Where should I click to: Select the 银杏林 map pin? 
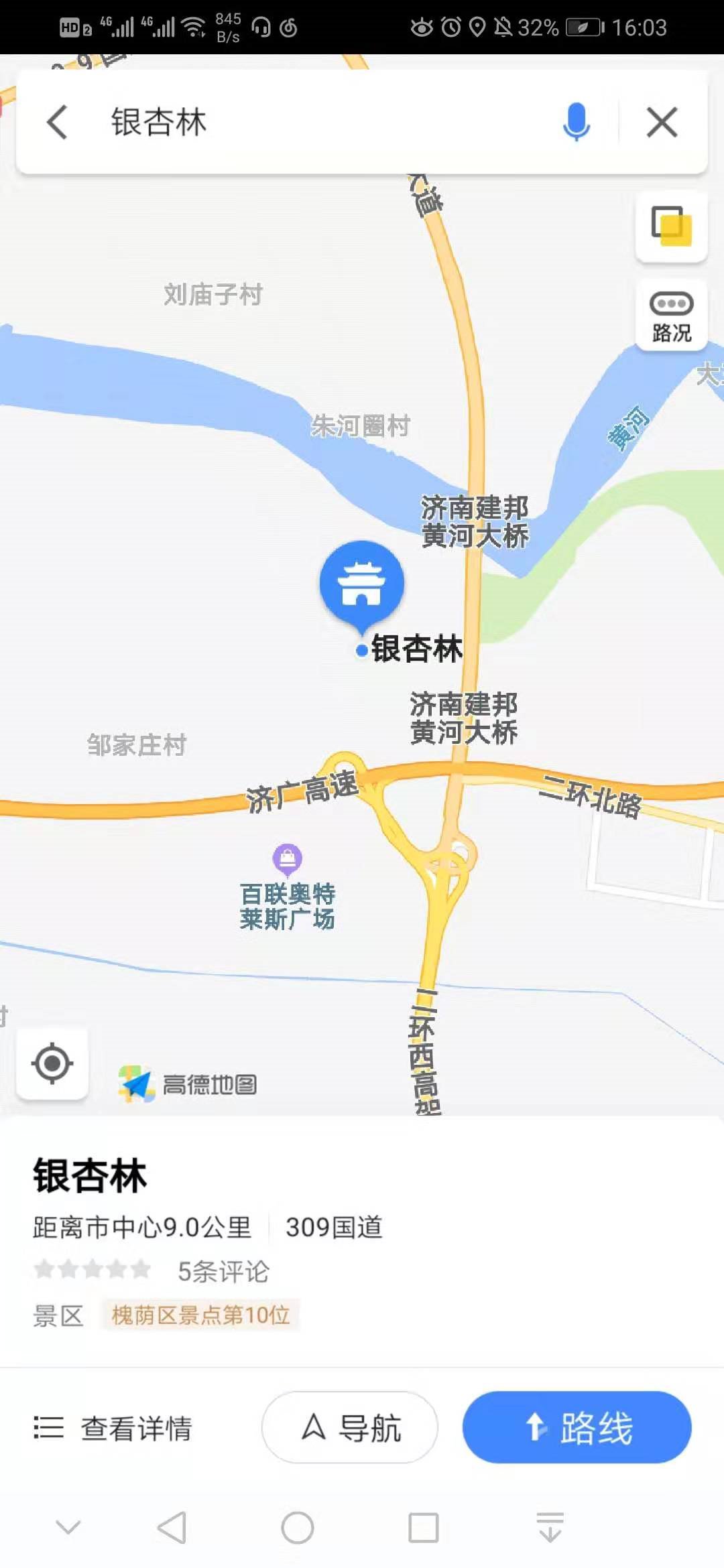click(x=362, y=584)
